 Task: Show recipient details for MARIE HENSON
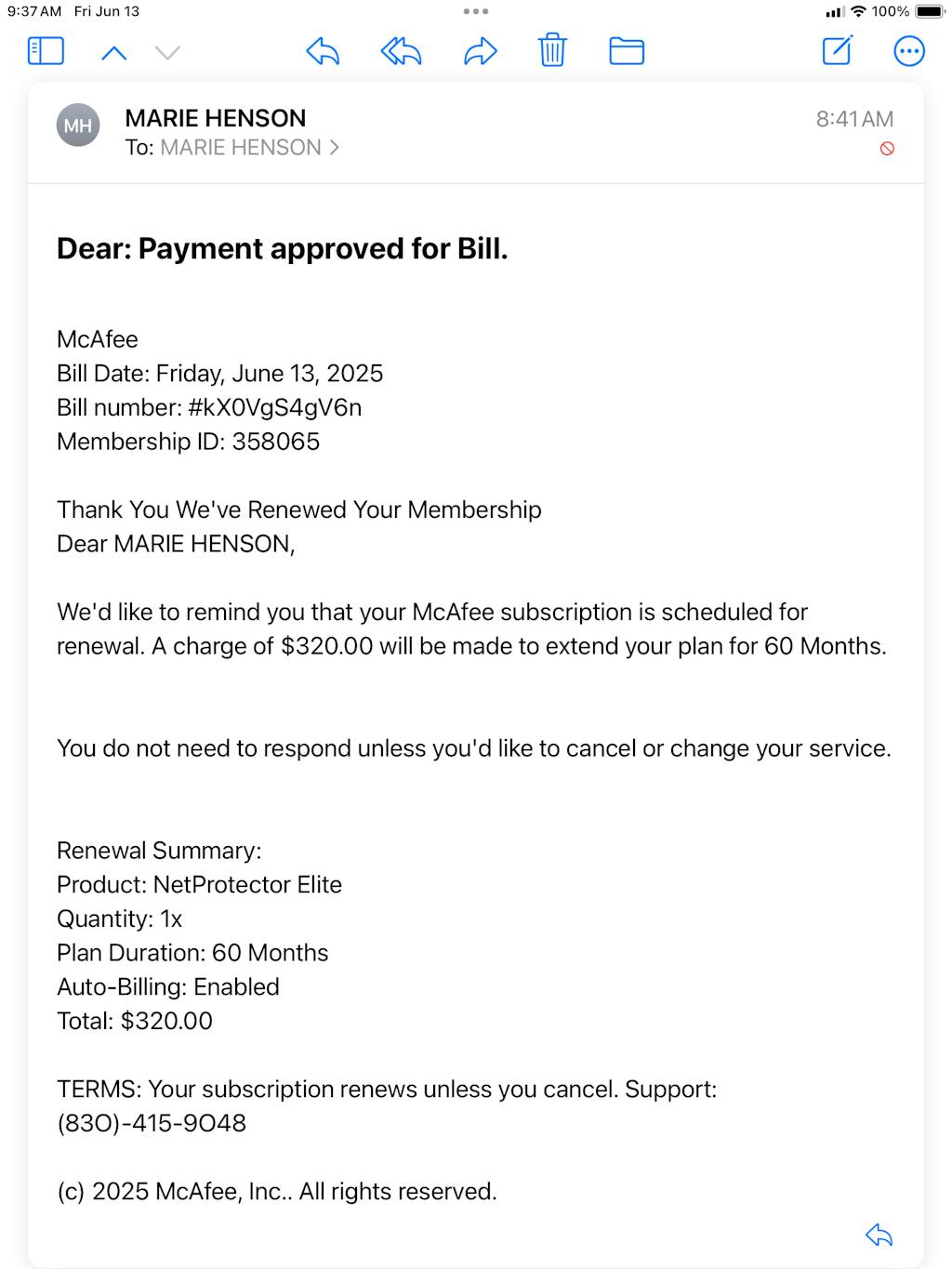coord(249,148)
